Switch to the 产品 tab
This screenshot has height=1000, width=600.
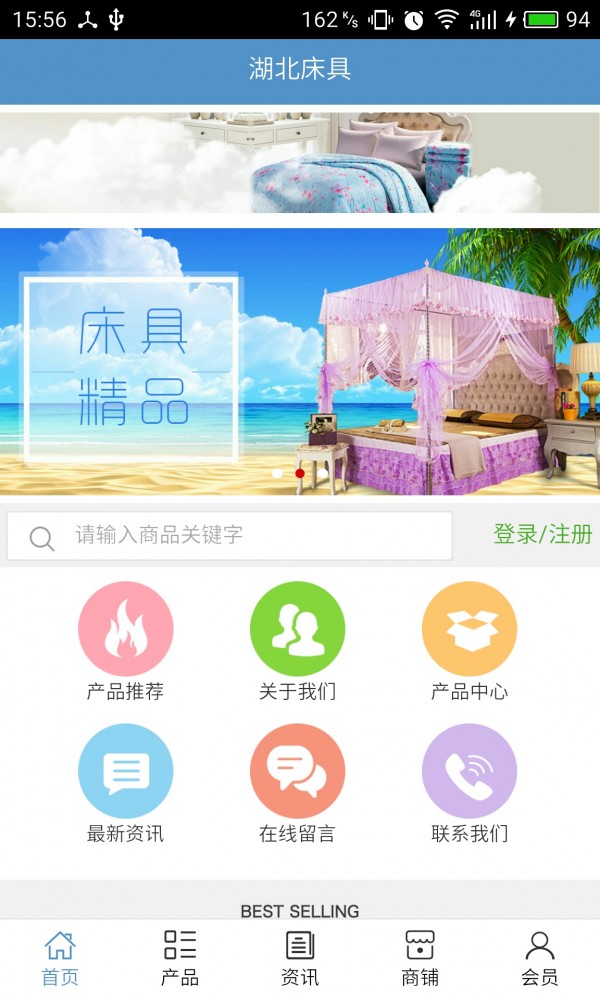click(x=180, y=958)
